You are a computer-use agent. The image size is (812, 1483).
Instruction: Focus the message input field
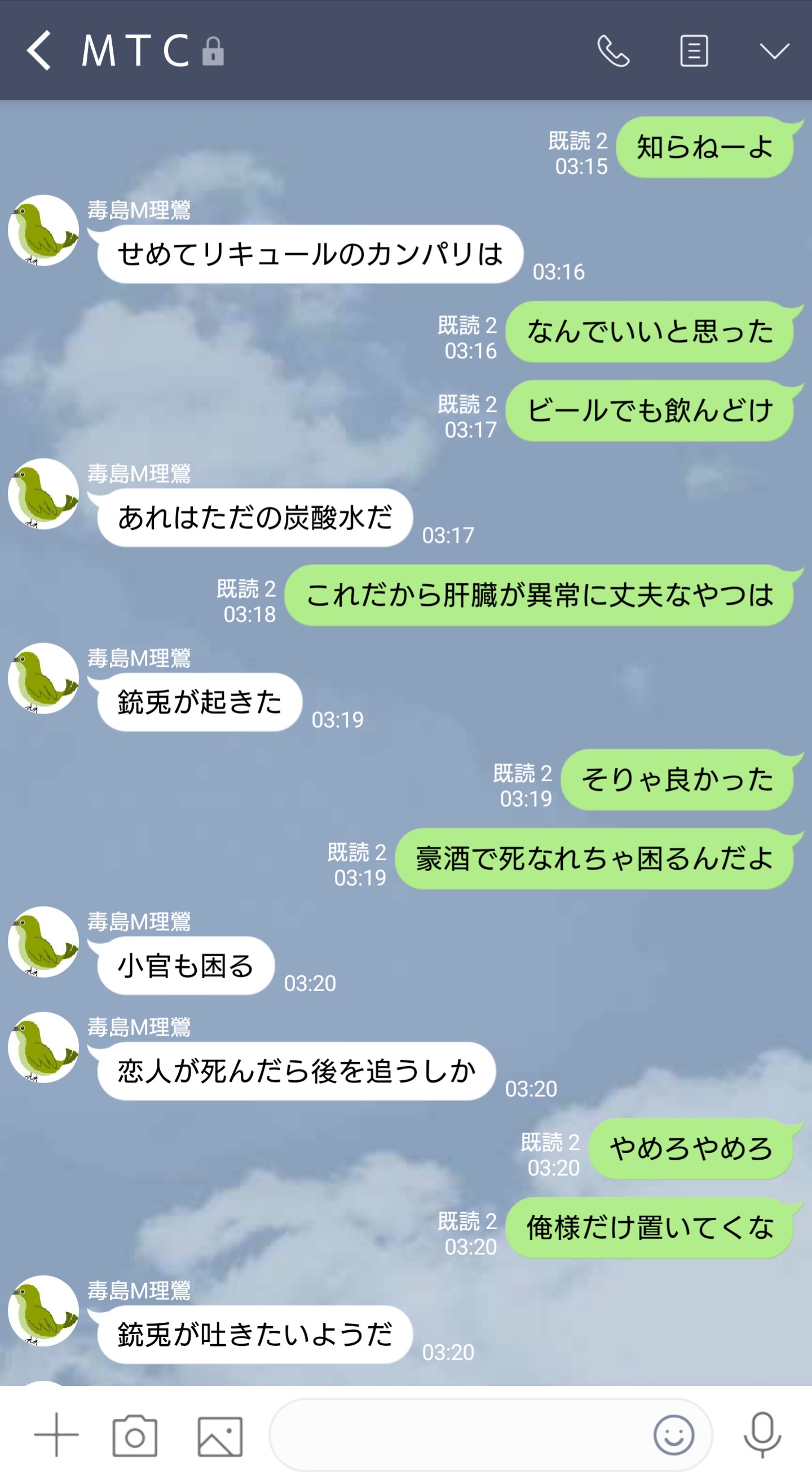click(x=460, y=1434)
